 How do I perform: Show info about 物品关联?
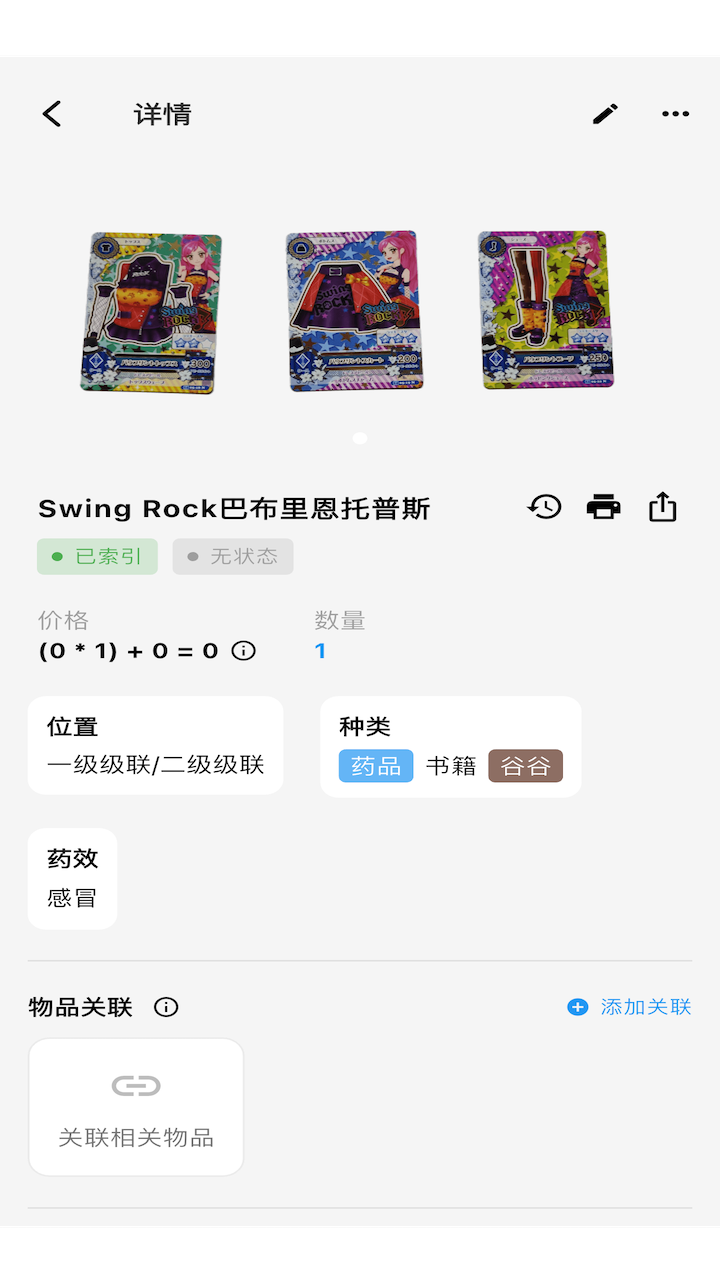coord(166,1007)
